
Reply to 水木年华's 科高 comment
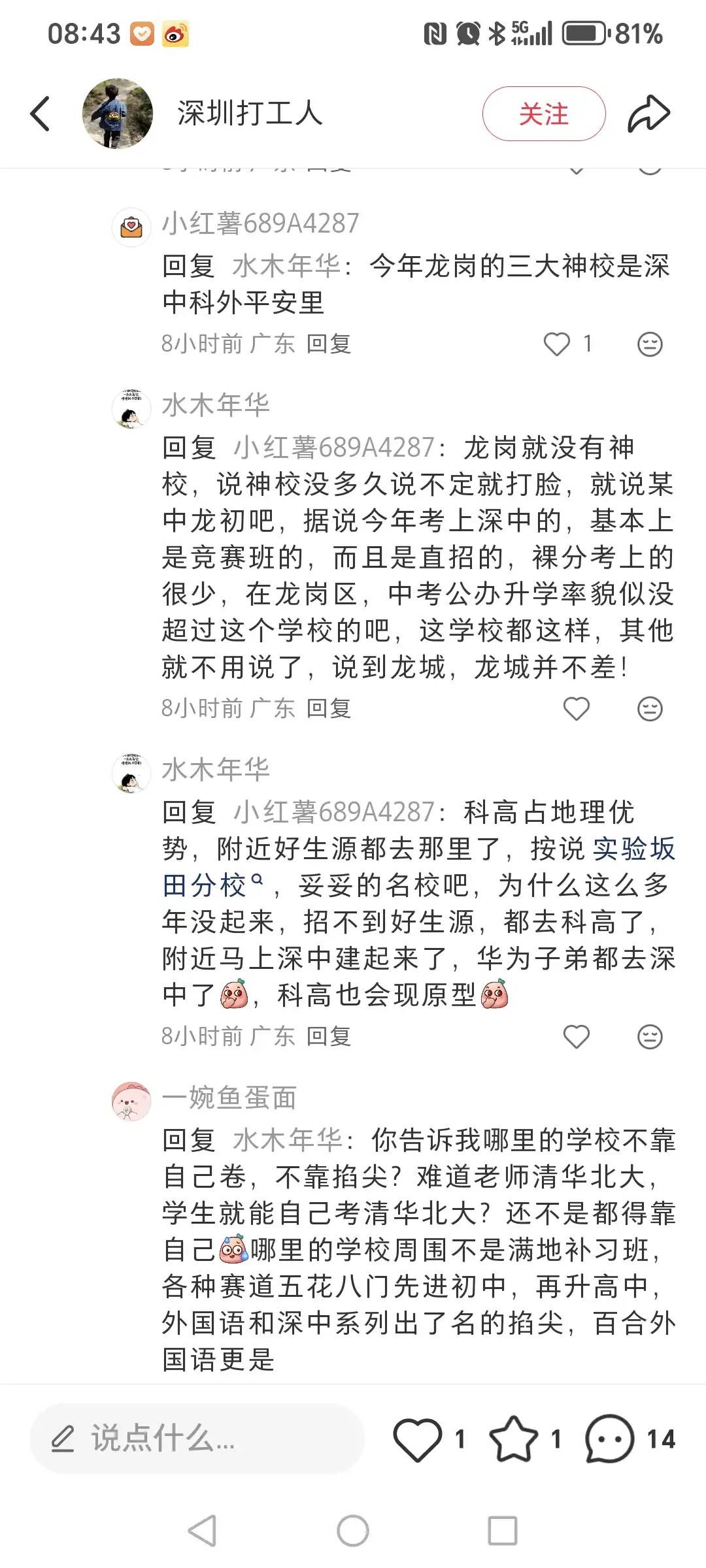(328, 1036)
